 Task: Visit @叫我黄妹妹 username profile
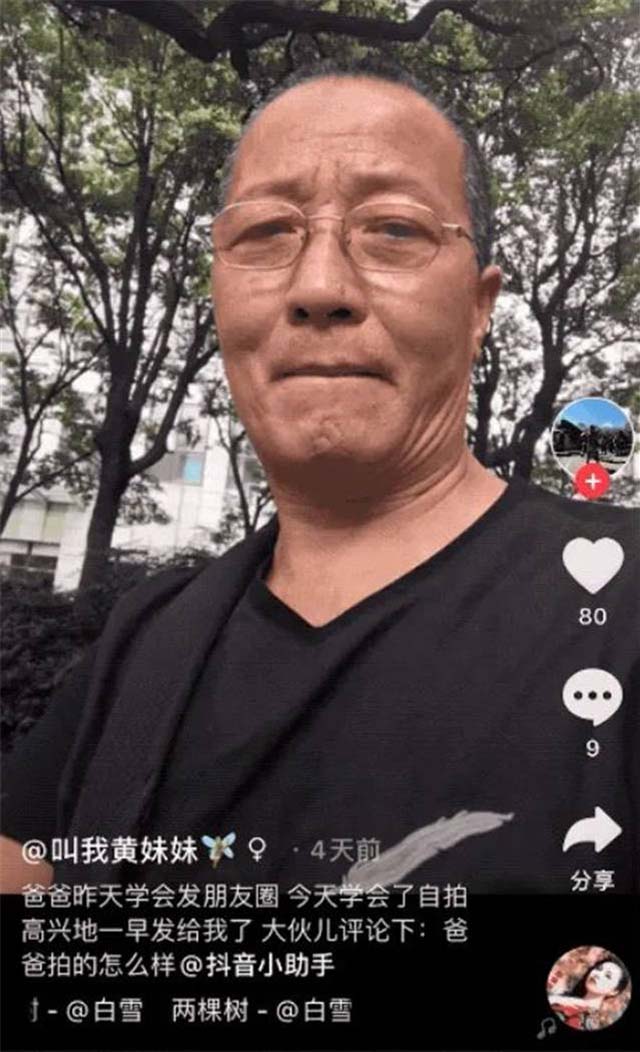click(111, 850)
